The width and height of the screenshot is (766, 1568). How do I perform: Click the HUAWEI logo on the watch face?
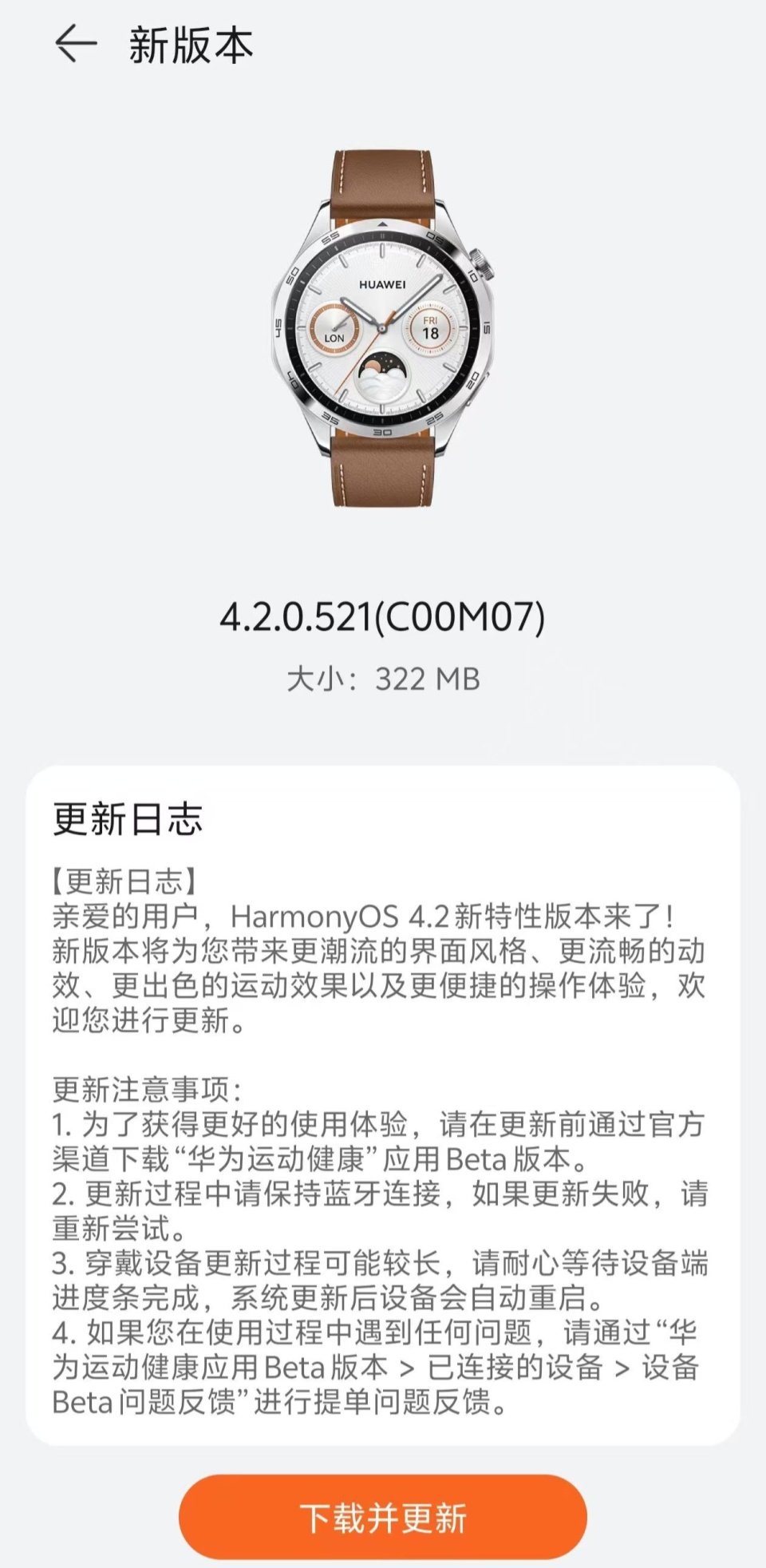tap(381, 286)
